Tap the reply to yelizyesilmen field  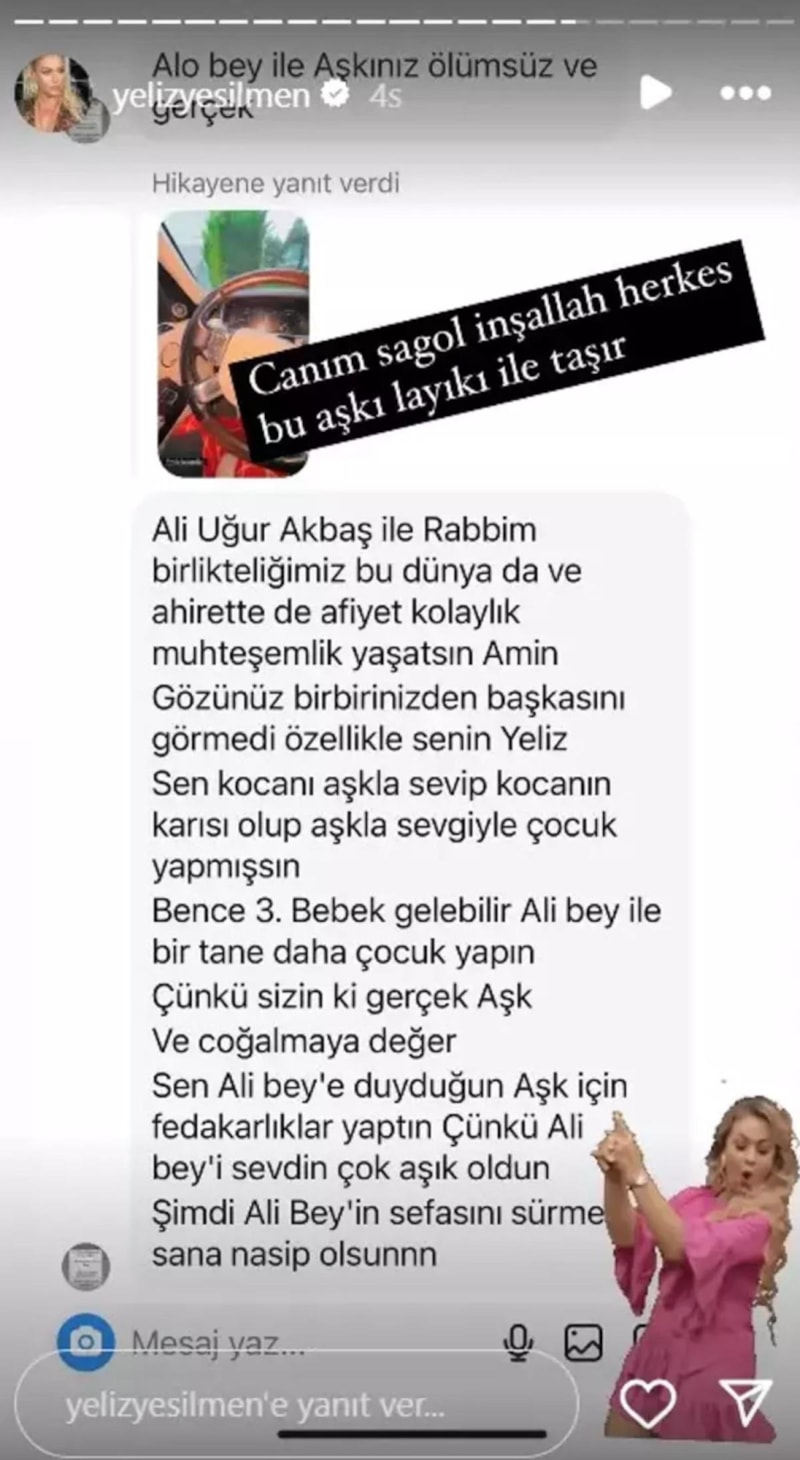[300, 1406]
